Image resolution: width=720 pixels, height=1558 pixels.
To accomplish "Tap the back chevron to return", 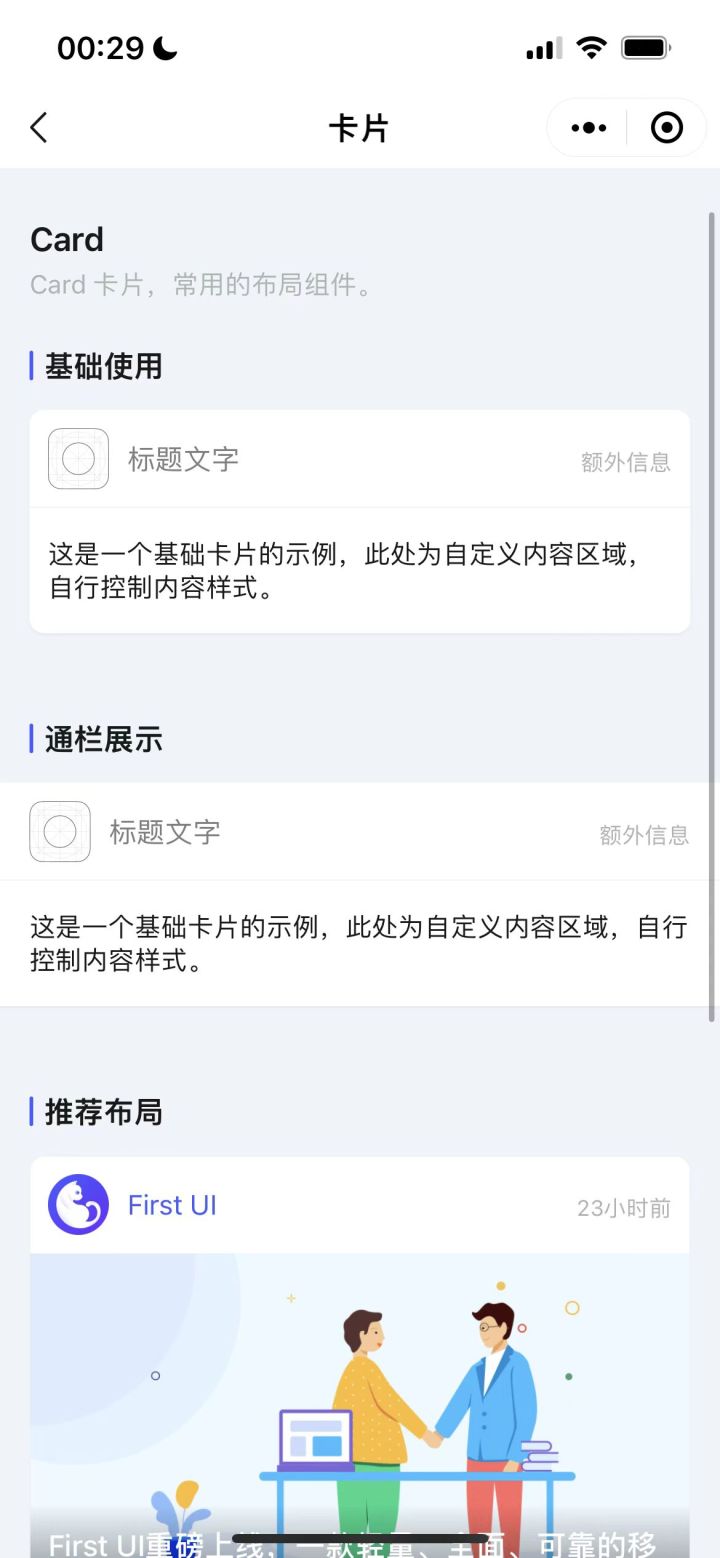I will [x=38, y=128].
